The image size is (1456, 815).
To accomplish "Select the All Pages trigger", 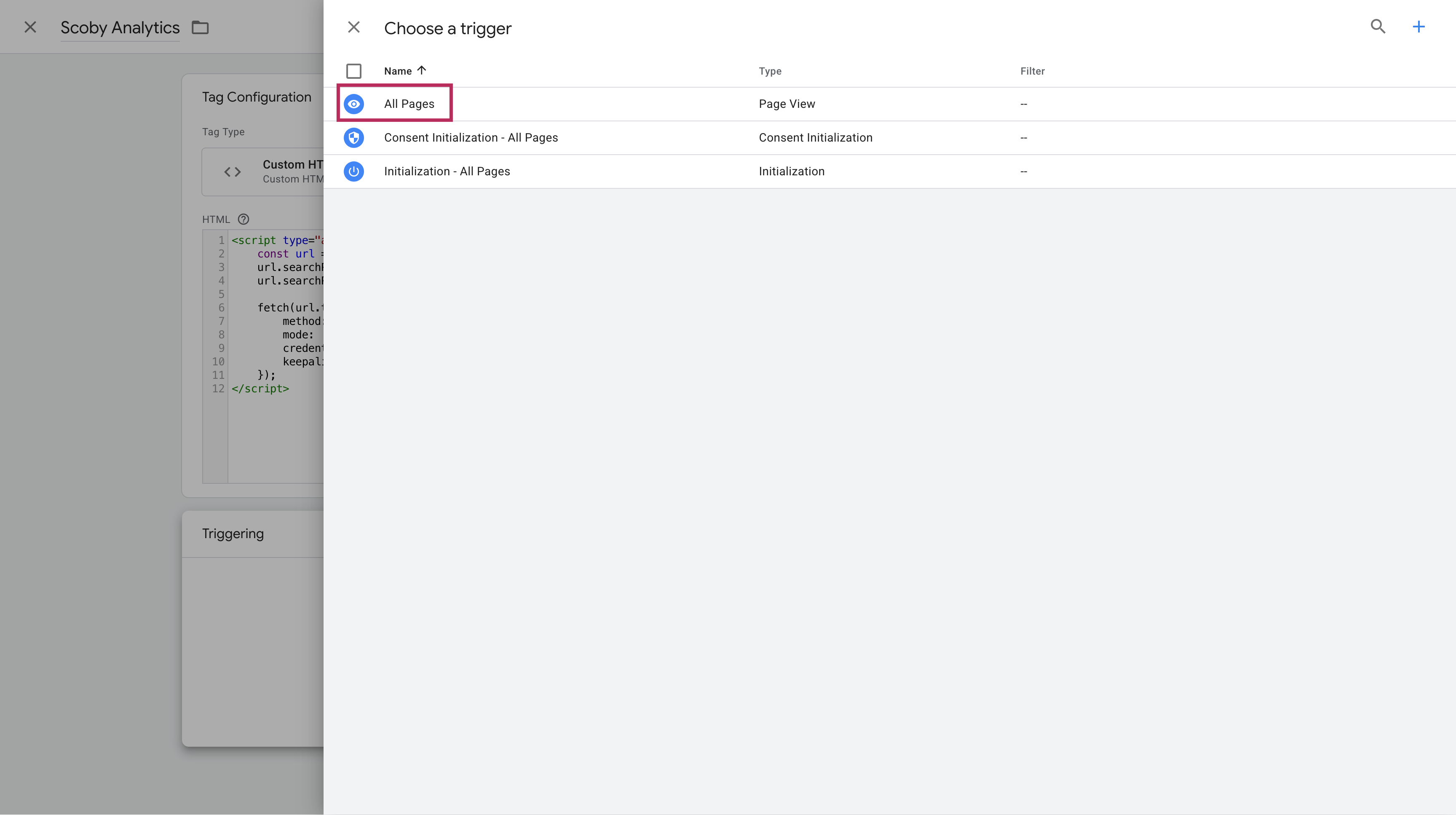I will pos(409,103).
